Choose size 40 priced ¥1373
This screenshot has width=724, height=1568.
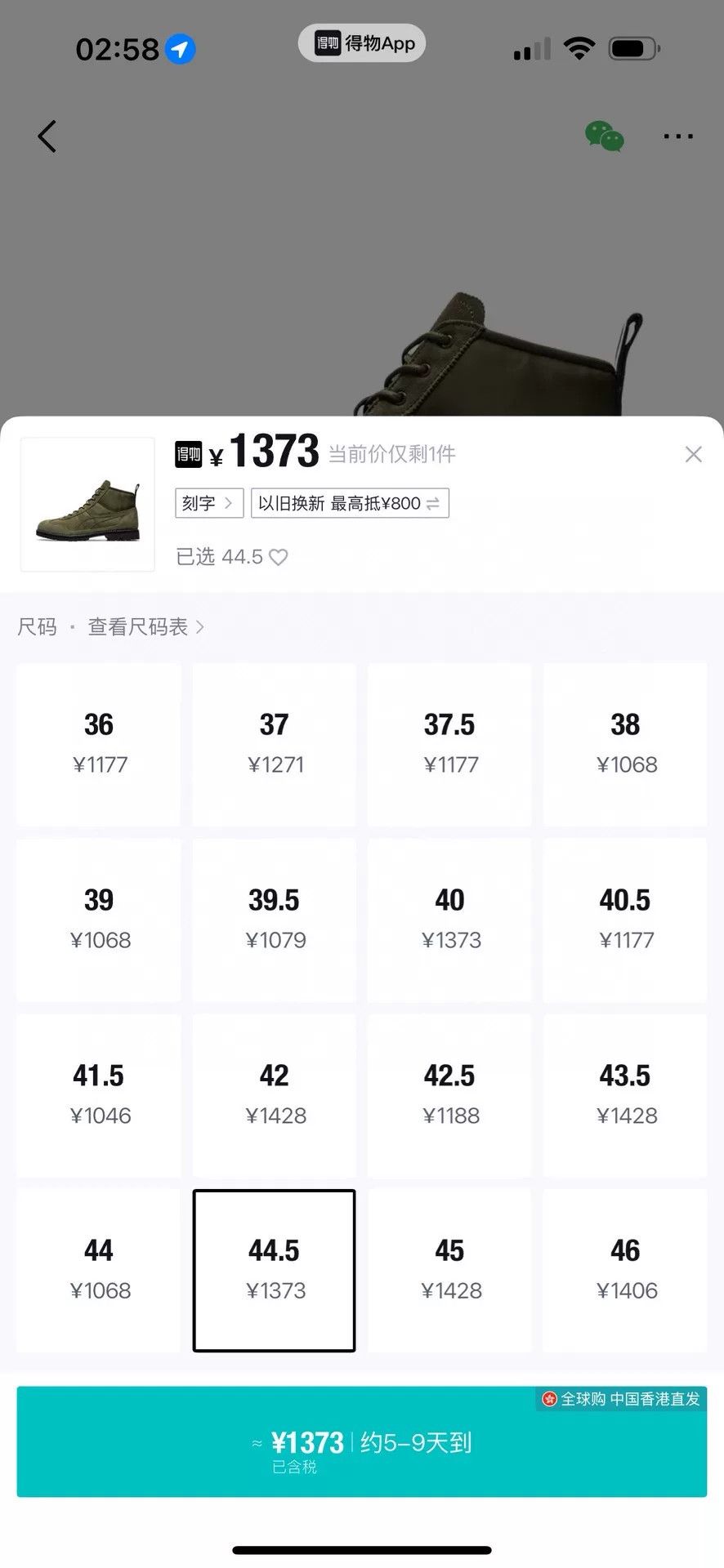449,920
